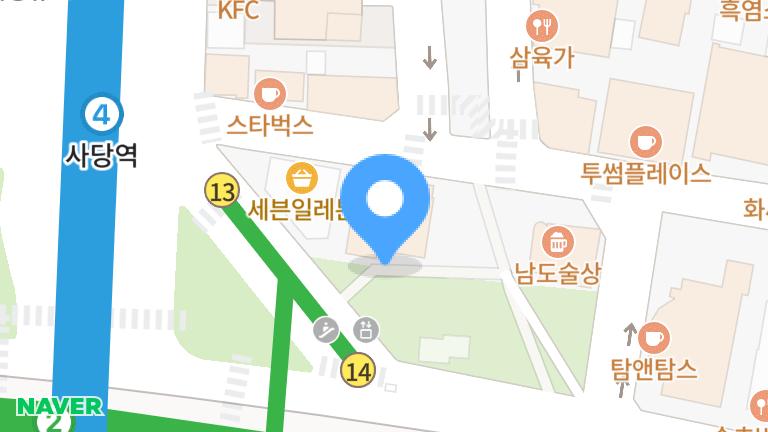
Task: Open the 탐앤탐스 cafe marker
Action: [653, 336]
